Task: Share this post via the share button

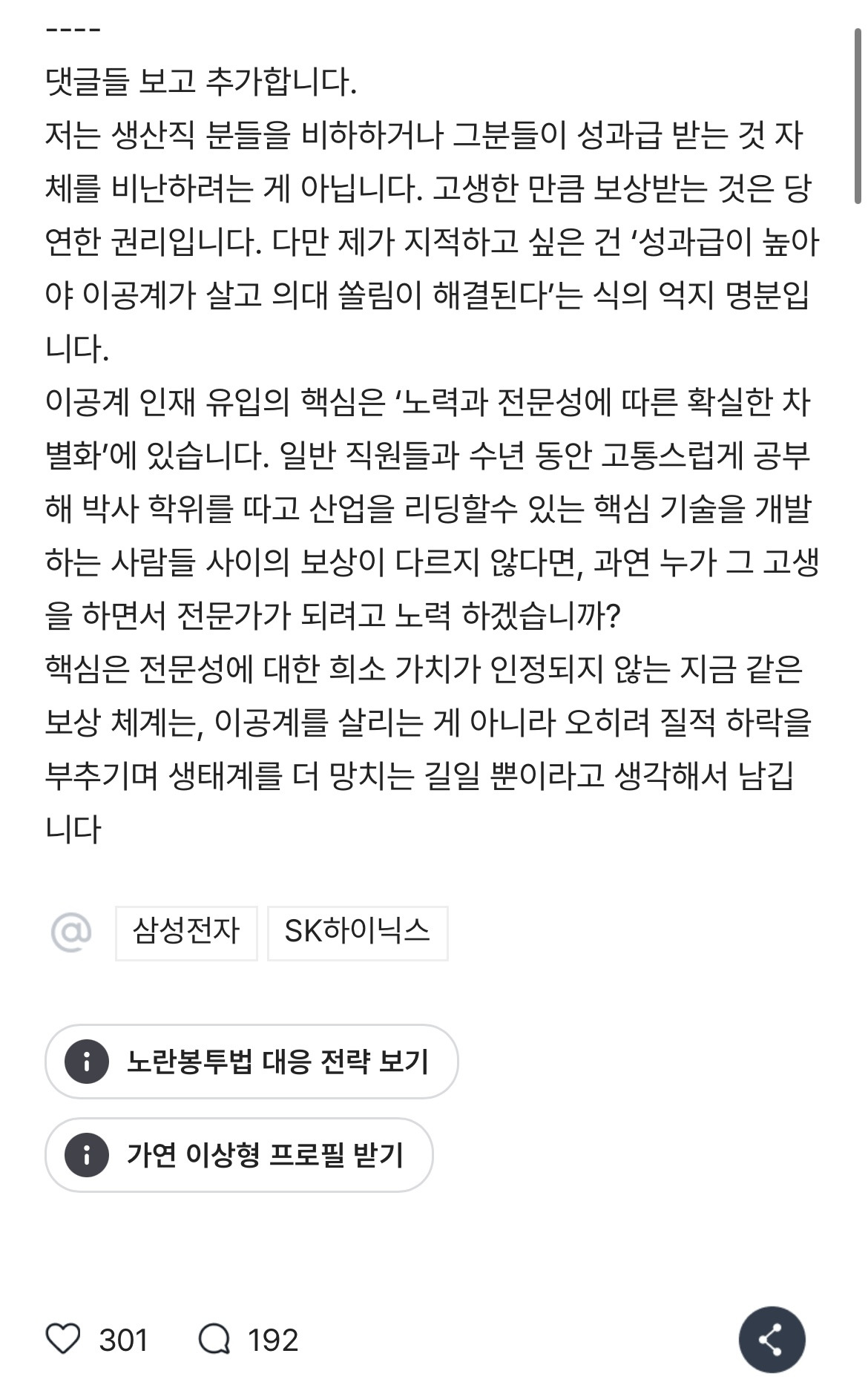Action: [772, 1340]
